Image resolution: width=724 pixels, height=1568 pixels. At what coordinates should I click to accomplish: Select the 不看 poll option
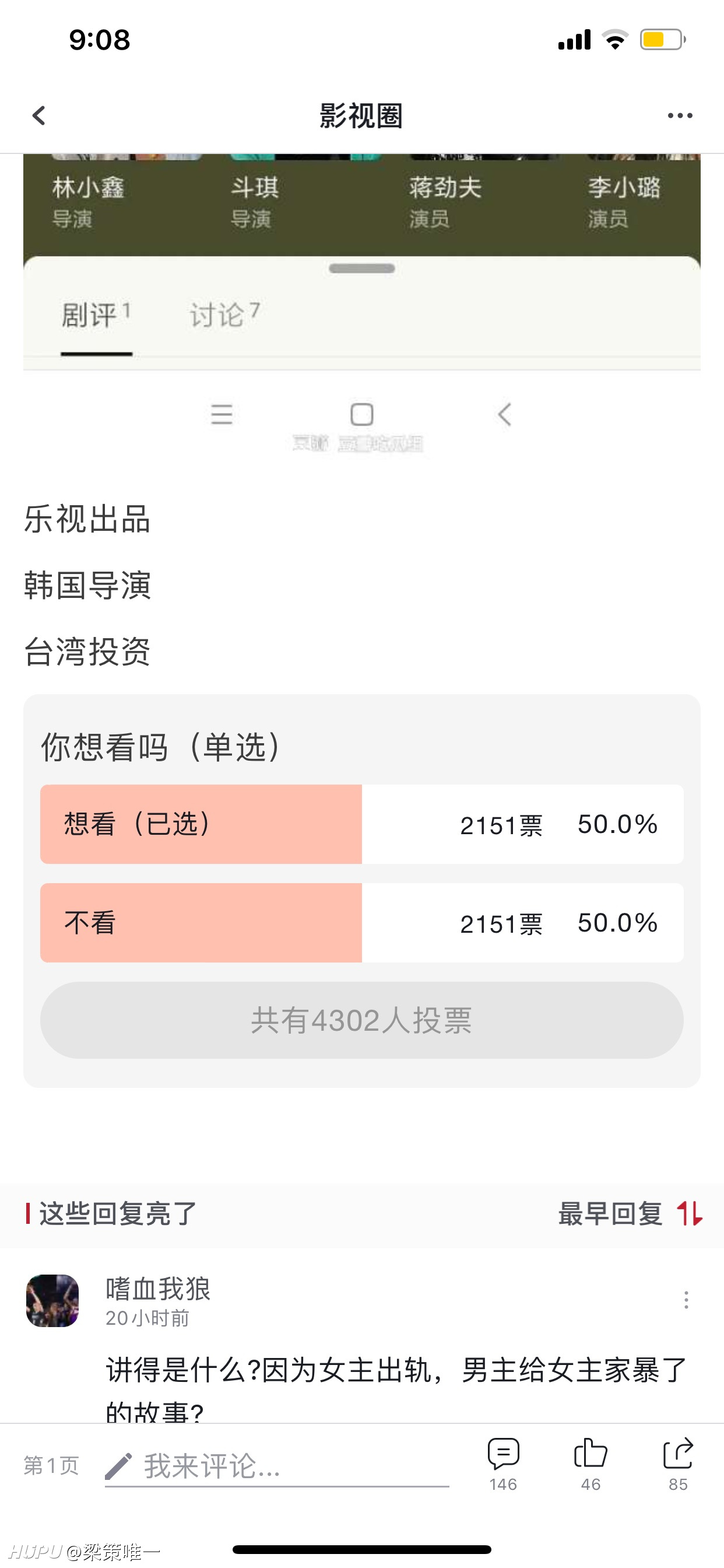click(x=362, y=923)
